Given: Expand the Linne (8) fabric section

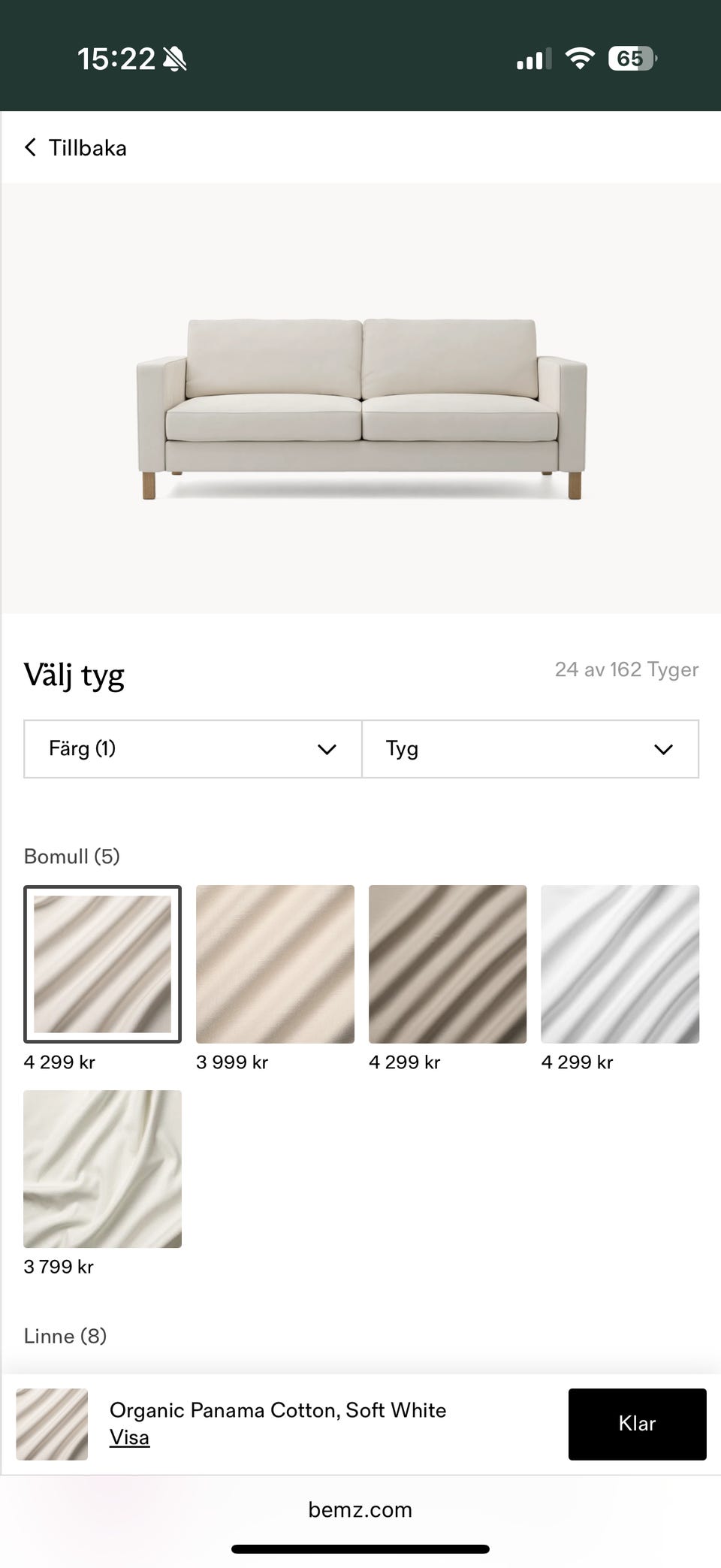Looking at the screenshot, I should point(66,1337).
